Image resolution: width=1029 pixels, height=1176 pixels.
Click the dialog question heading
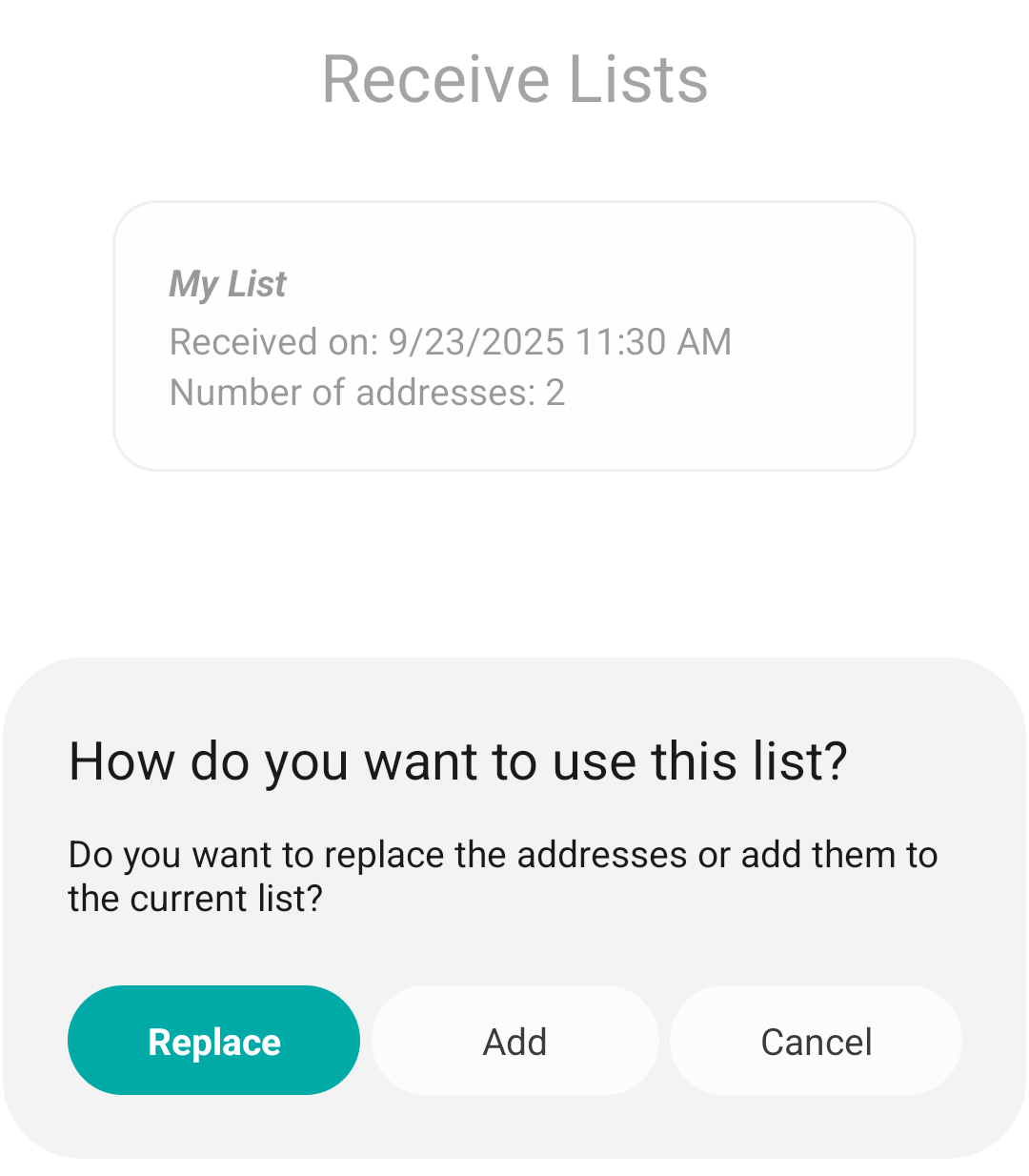click(459, 760)
